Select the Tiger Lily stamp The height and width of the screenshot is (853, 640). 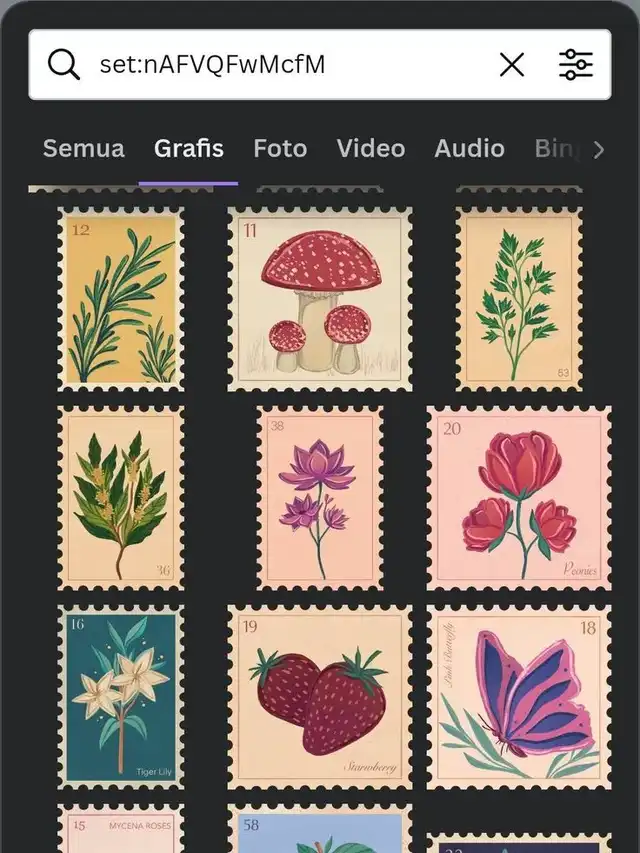pos(120,696)
